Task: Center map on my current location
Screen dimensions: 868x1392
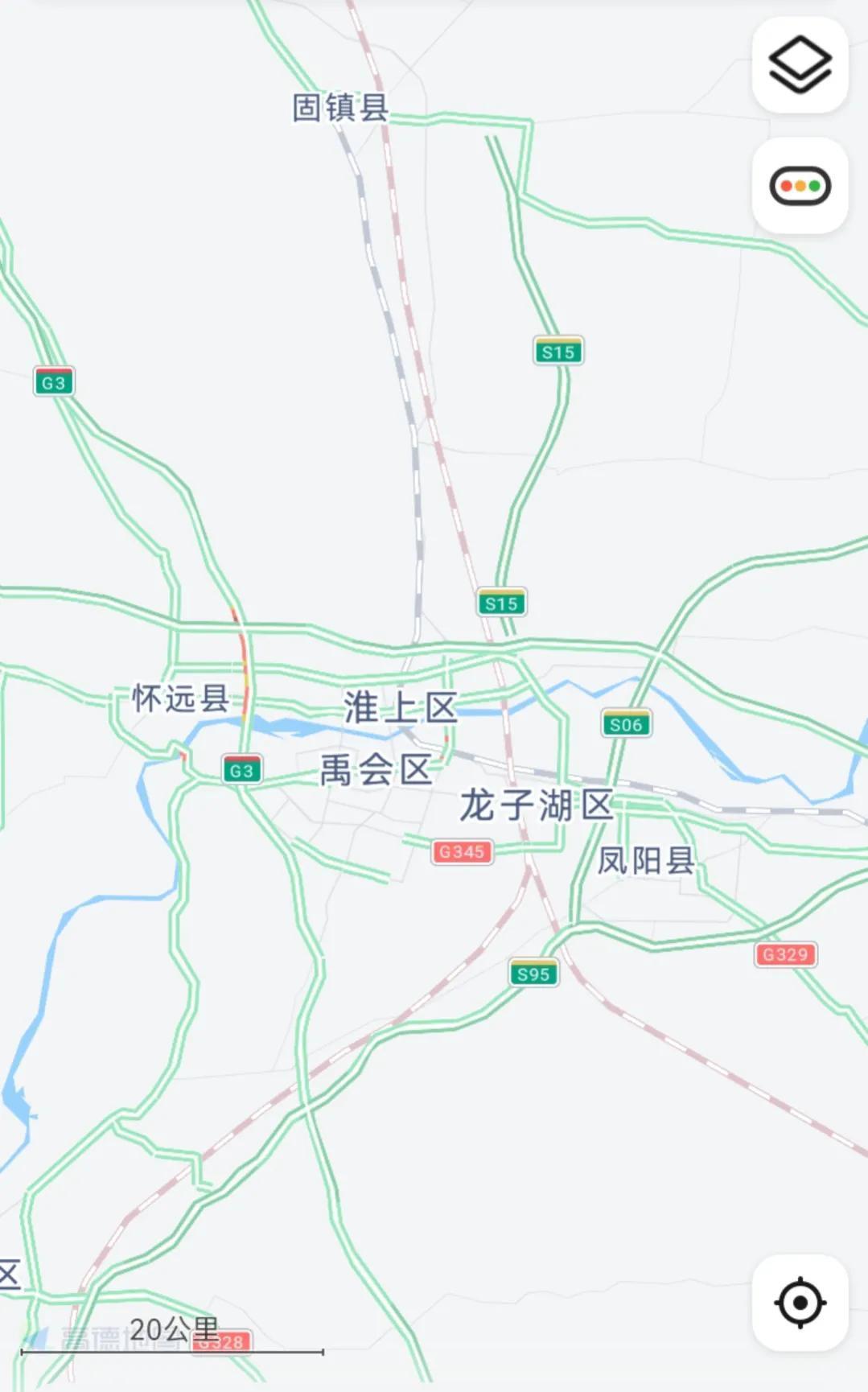Action: (x=800, y=1302)
